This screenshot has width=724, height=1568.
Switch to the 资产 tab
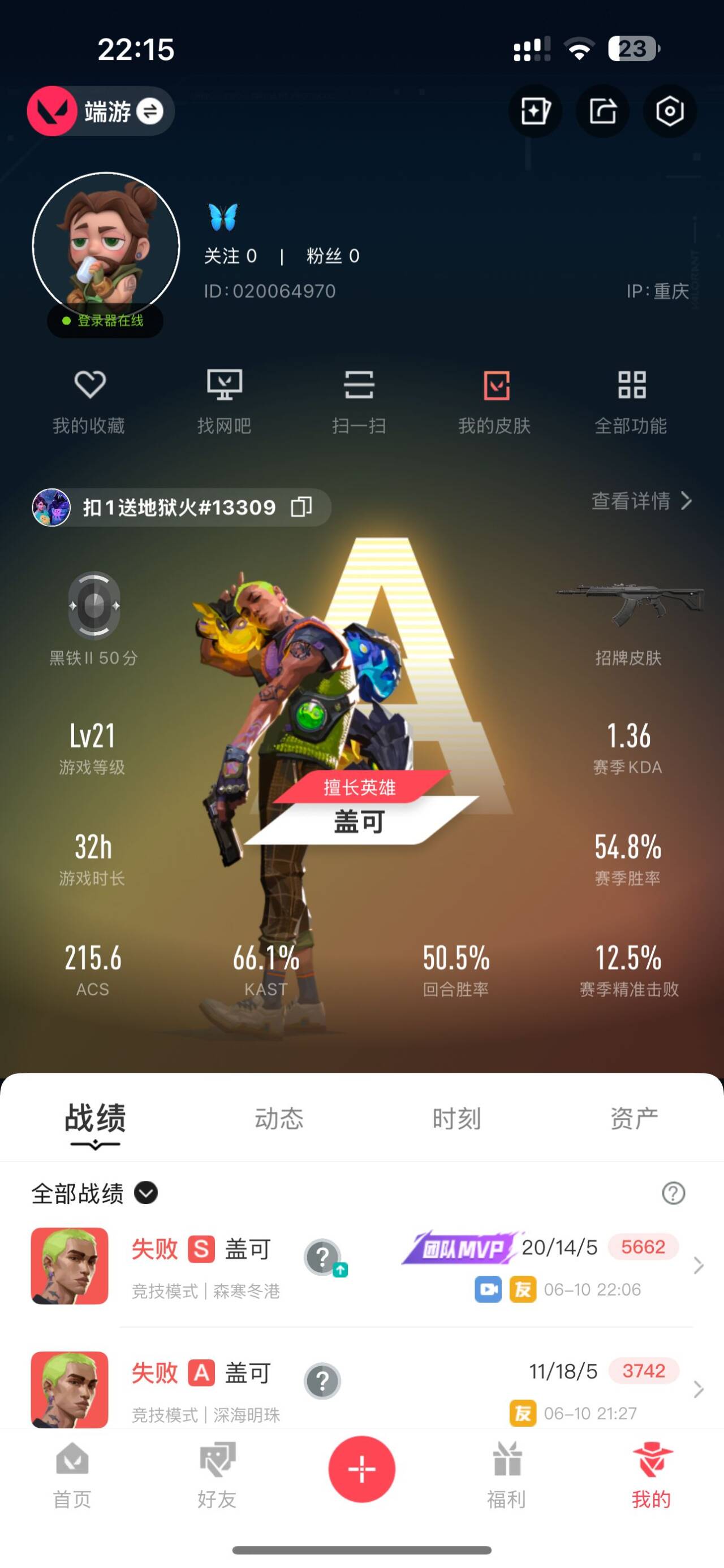[634, 1119]
